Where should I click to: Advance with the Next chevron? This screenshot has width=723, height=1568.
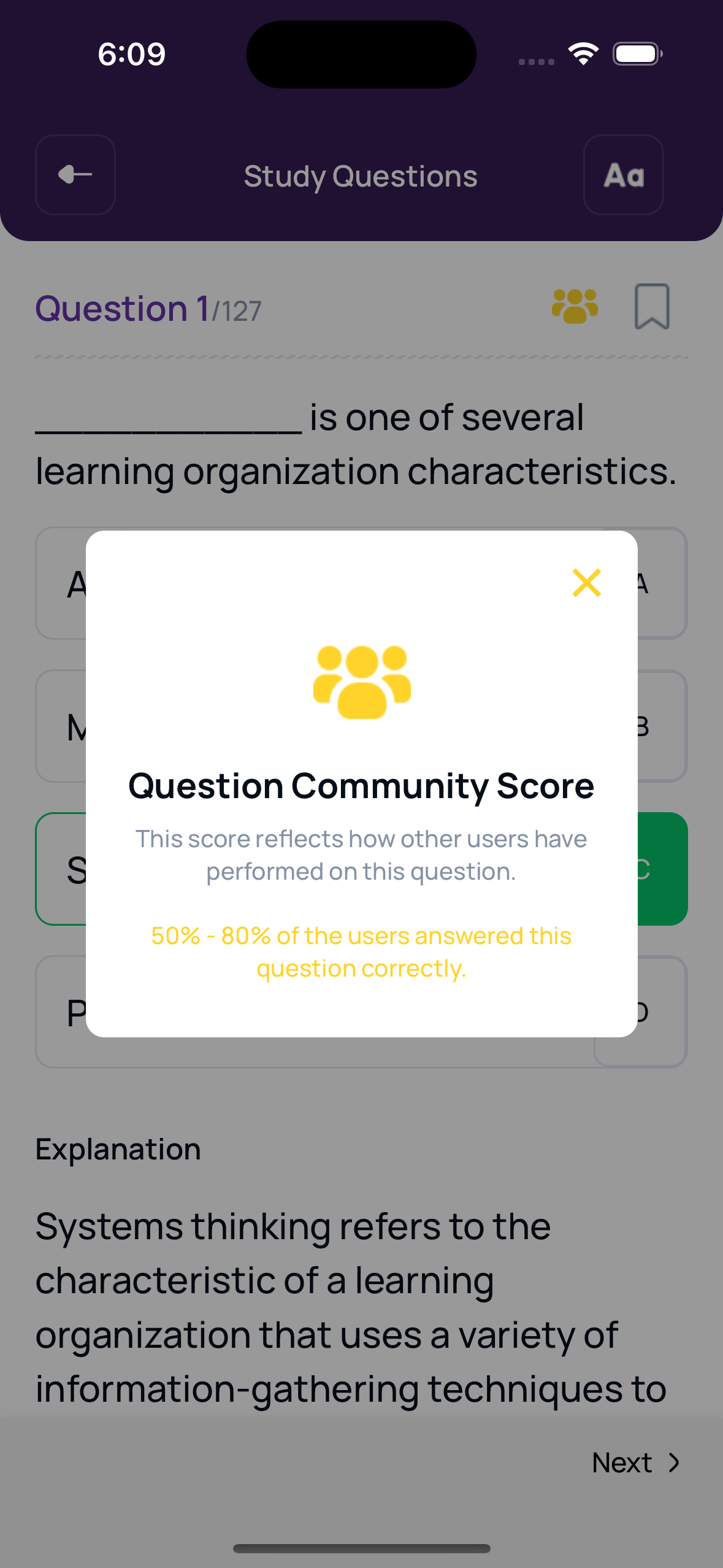click(673, 1463)
